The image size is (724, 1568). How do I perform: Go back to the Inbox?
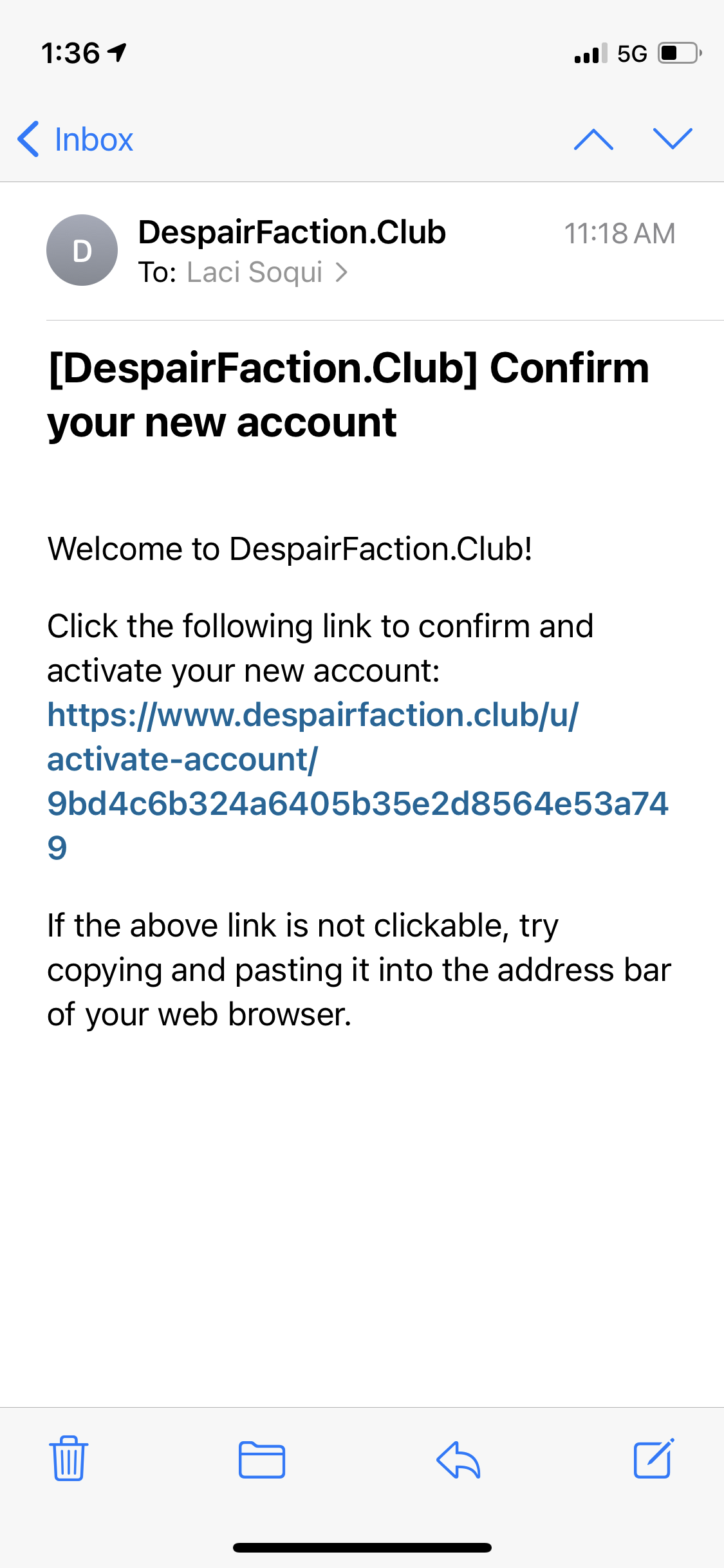pyautogui.click(x=75, y=139)
